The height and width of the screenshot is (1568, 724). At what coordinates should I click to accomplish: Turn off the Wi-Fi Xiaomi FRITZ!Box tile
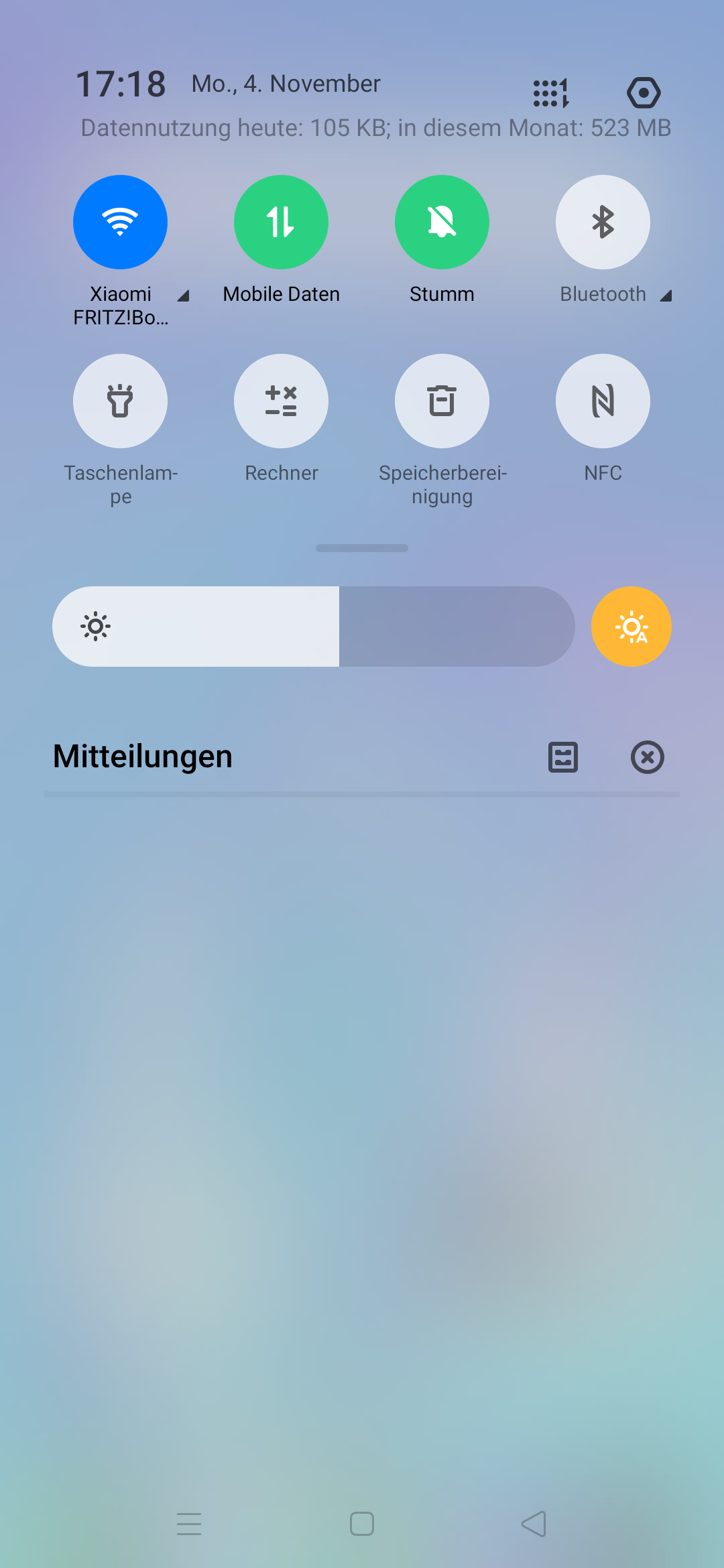pyautogui.click(x=120, y=222)
